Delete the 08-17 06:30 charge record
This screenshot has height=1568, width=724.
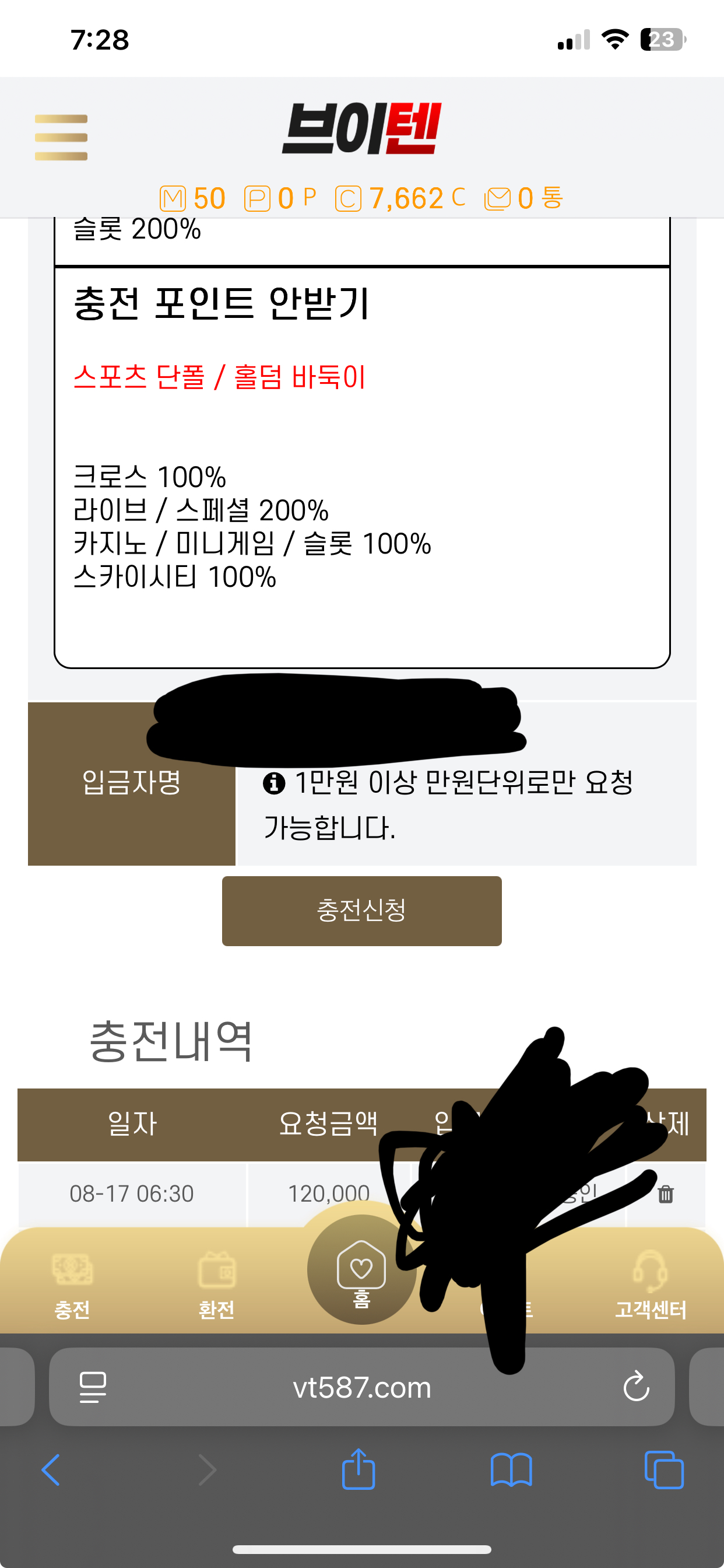pos(666,1193)
